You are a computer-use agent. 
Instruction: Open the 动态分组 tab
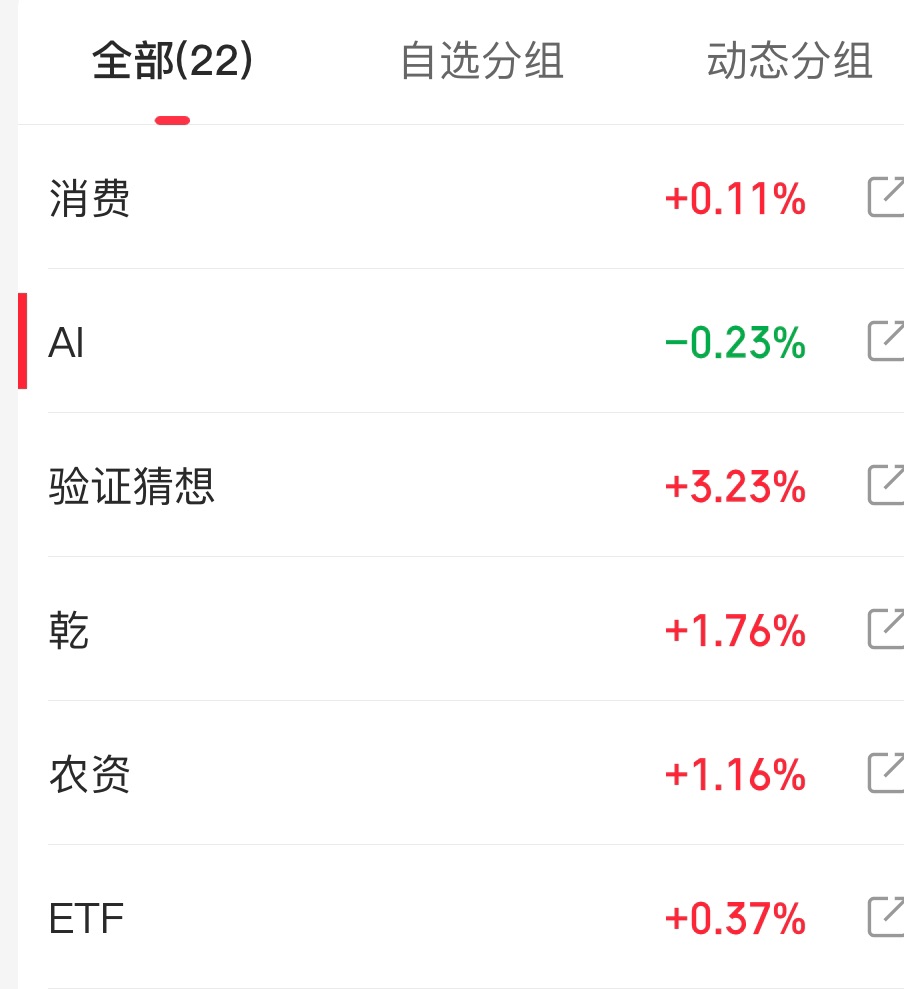[789, 61]
